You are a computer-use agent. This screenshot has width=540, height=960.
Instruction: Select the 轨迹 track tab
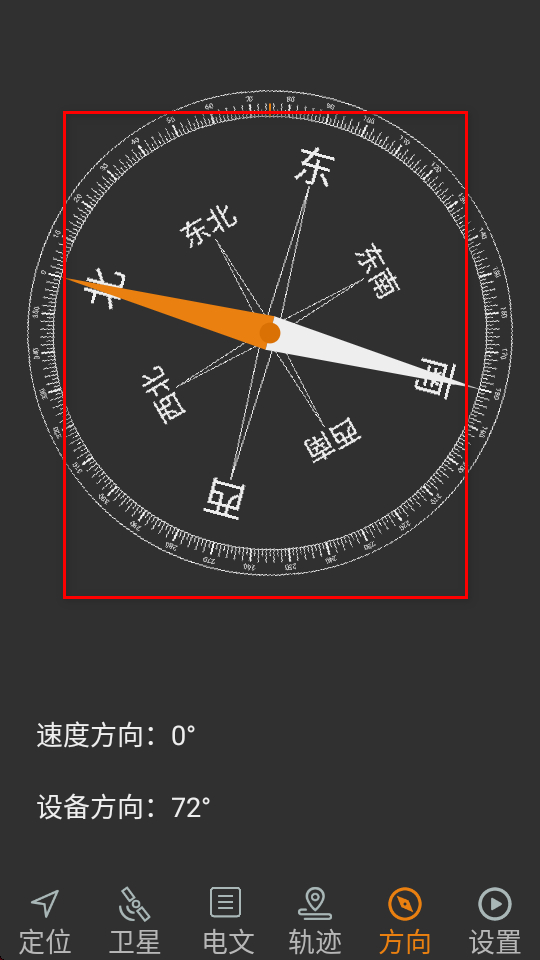point(315,921)
